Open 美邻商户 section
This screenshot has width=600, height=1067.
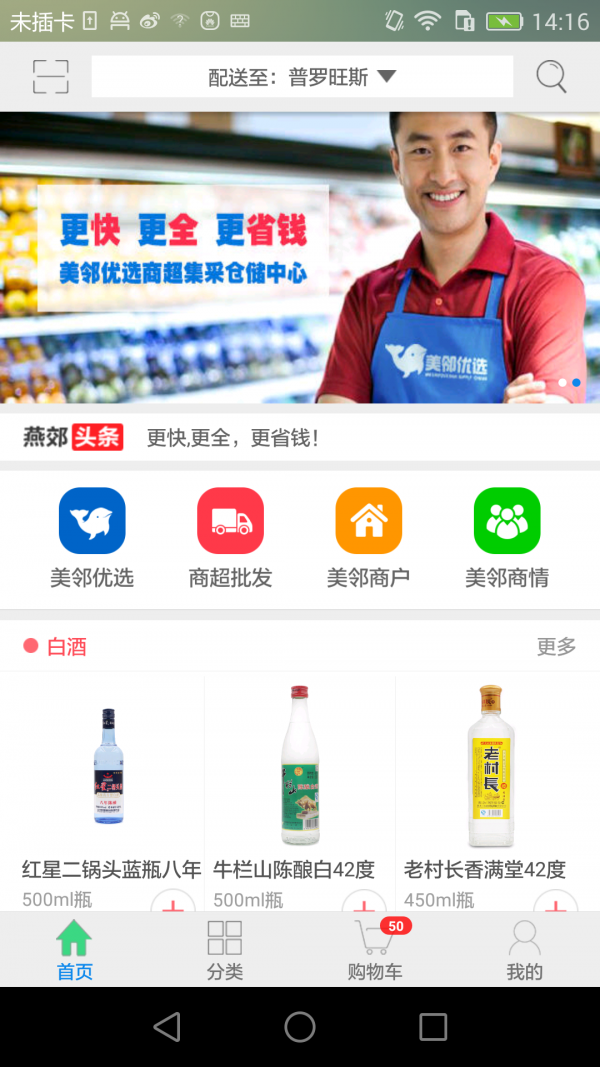368,537
